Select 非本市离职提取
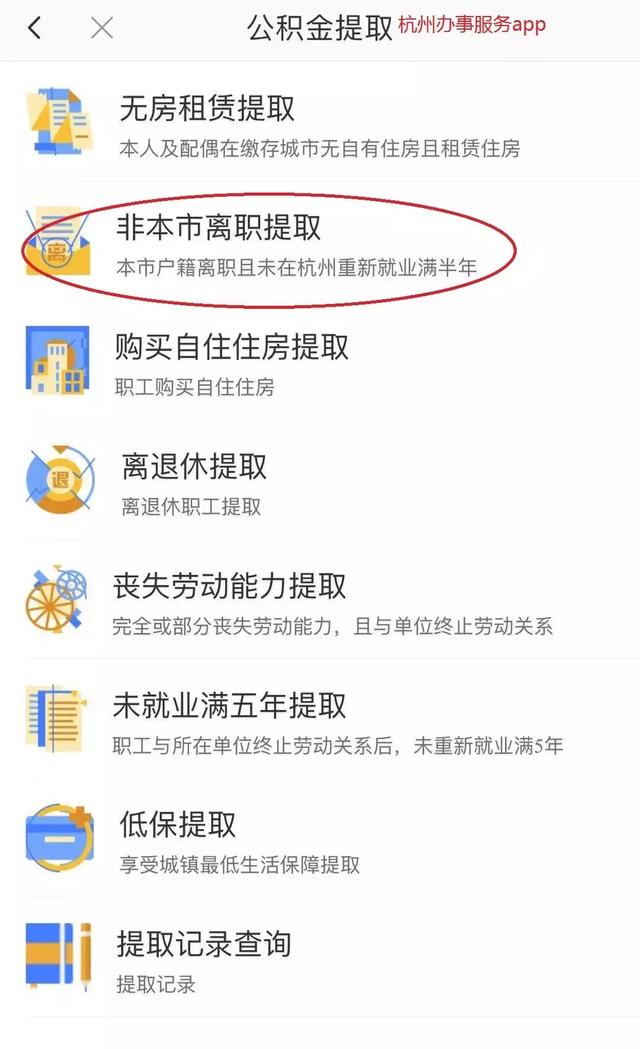The height and width of the screenshot is (1049, 640). (x=219, y=229)
